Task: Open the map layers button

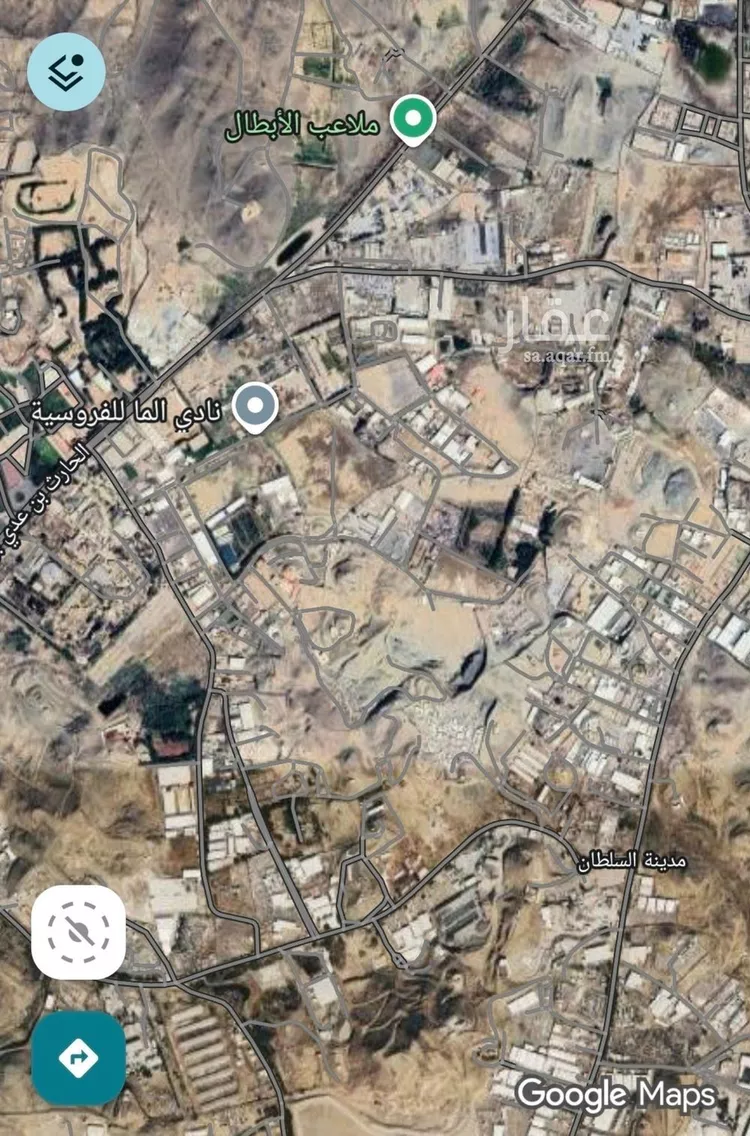Action: 66,71
